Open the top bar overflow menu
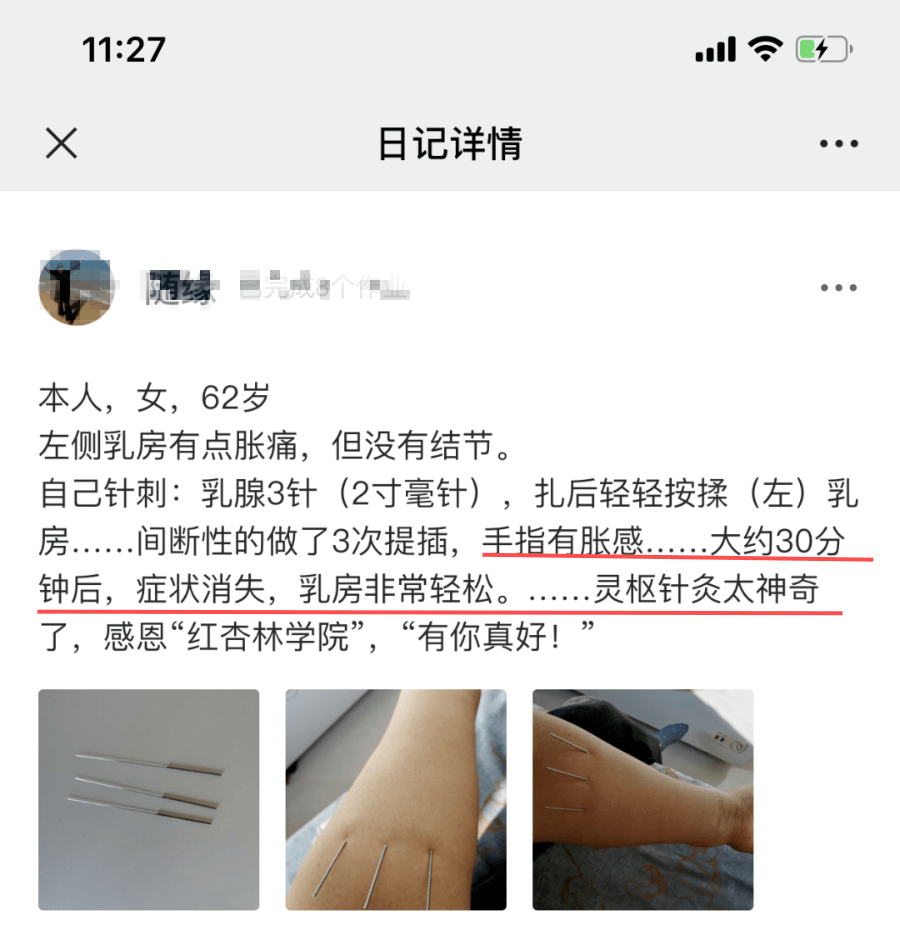 click(x=838, y=144)
